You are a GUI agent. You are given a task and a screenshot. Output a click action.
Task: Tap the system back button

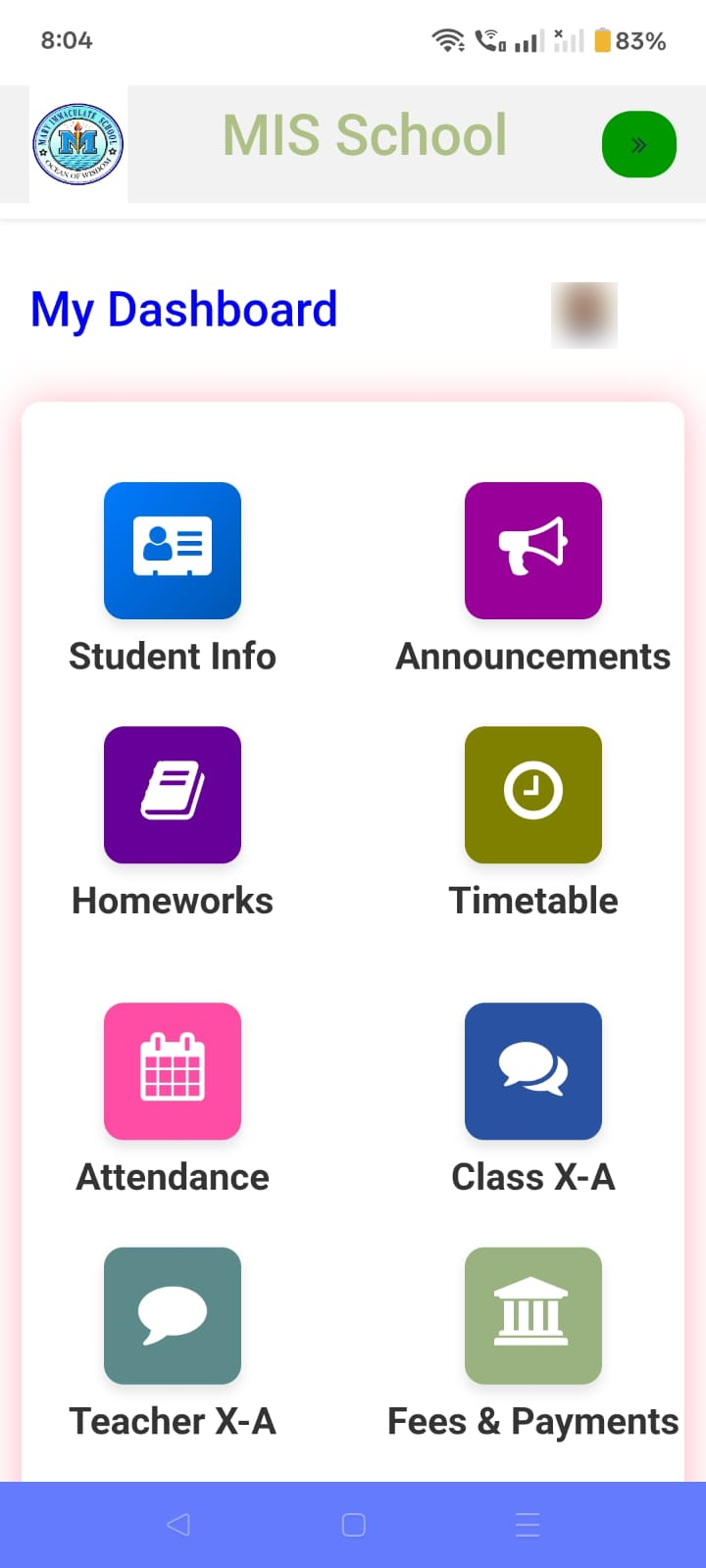178,1524
